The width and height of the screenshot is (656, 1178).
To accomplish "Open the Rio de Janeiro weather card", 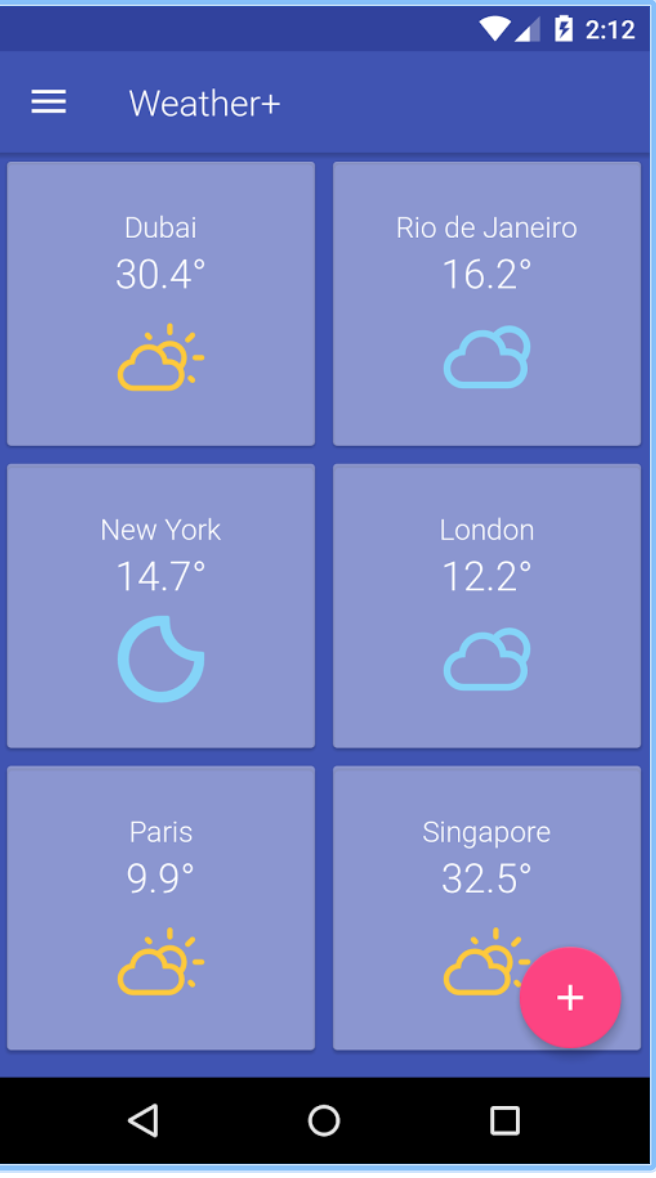I will 486,303.
